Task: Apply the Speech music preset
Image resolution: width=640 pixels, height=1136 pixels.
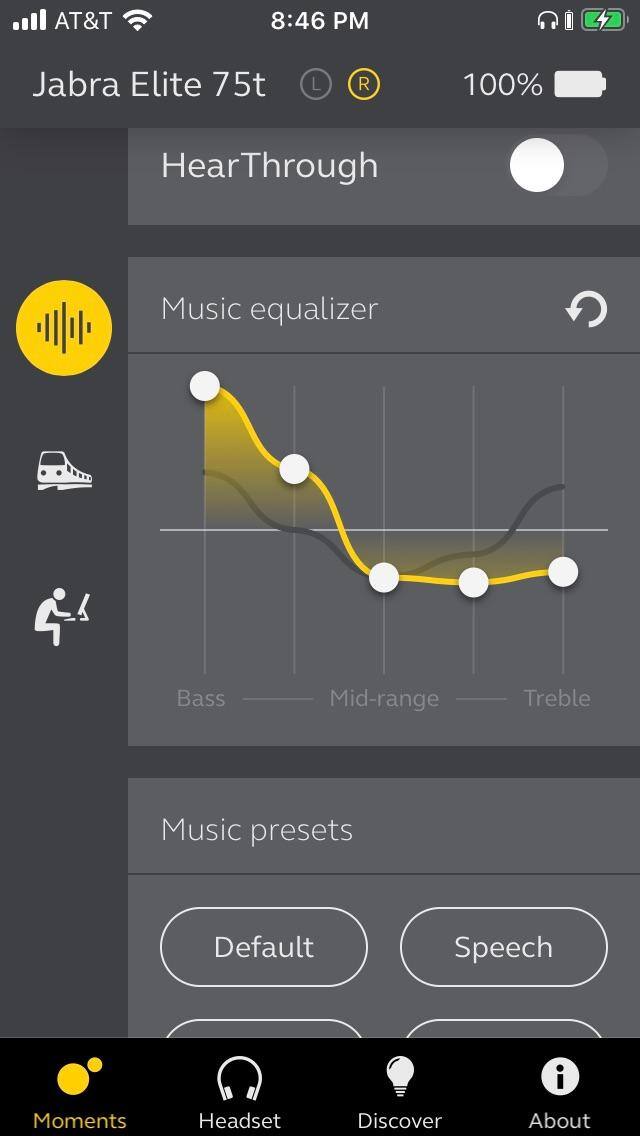Action: (503, 946)
